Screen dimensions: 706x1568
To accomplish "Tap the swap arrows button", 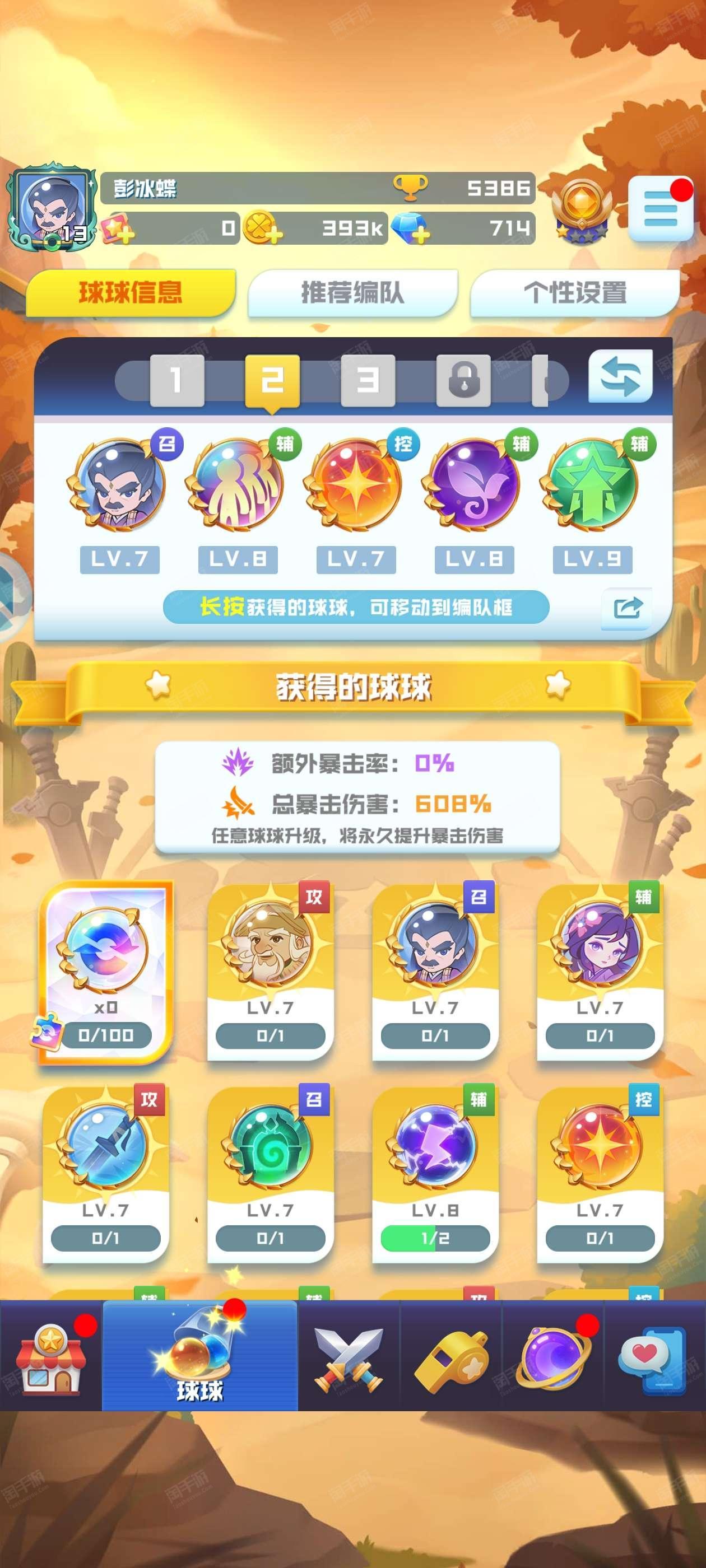I will 620,376.
